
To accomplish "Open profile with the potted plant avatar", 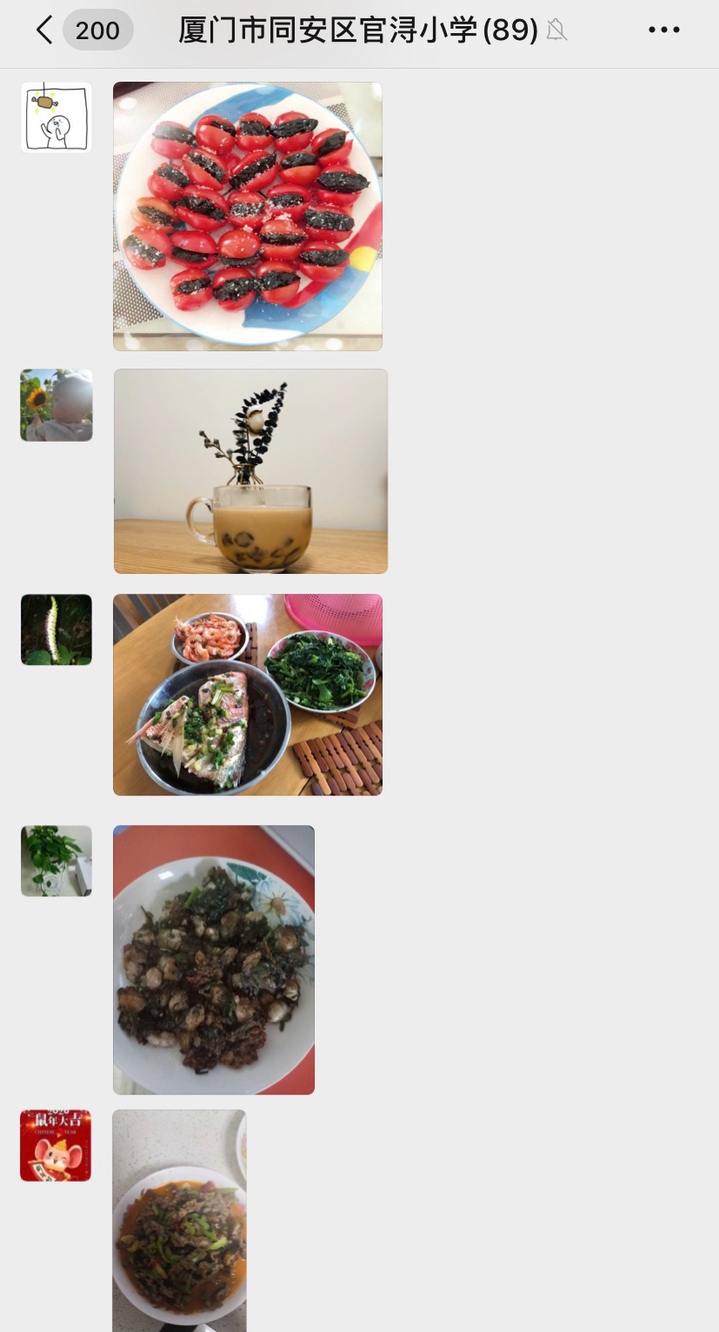I will [56, 861].
